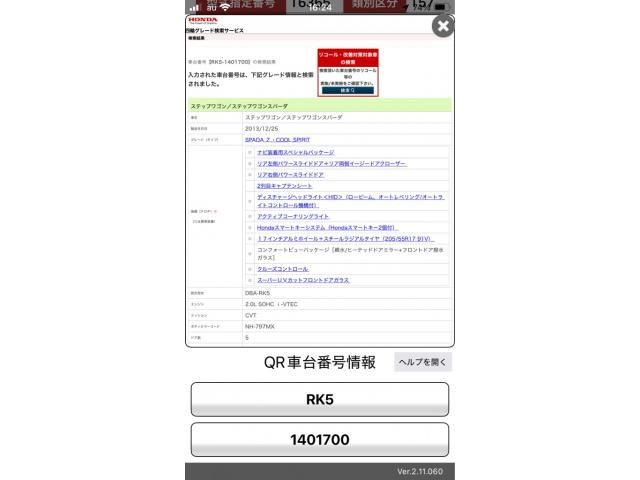Screen dimensions: 640x480
Task: Close the grade search overlay
Action: 441,26
